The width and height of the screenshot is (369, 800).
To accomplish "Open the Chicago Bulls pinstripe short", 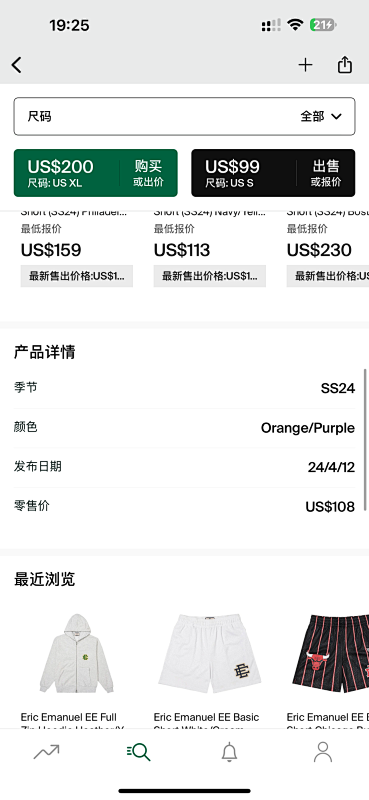I will coord(328,669).
